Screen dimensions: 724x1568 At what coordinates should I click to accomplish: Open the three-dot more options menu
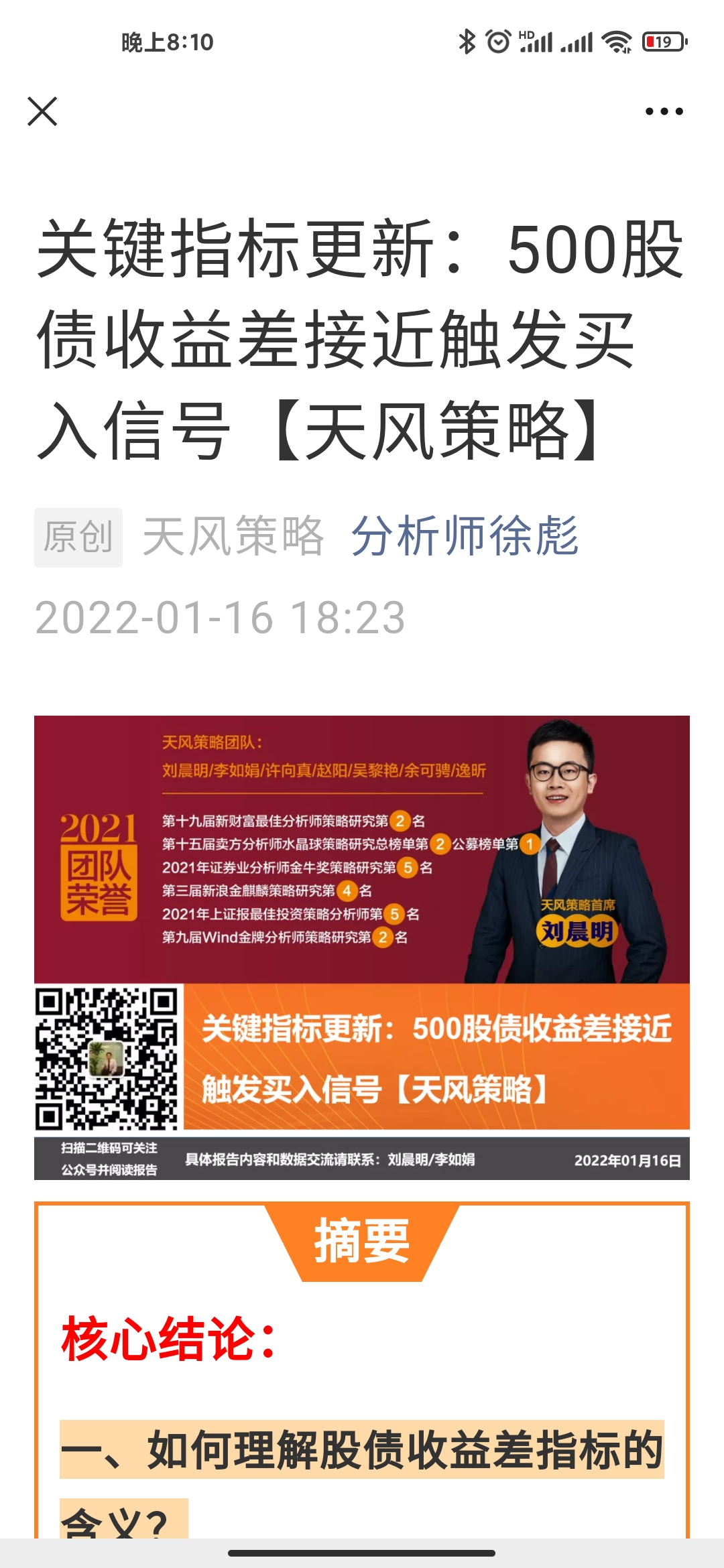click(664, 111)
